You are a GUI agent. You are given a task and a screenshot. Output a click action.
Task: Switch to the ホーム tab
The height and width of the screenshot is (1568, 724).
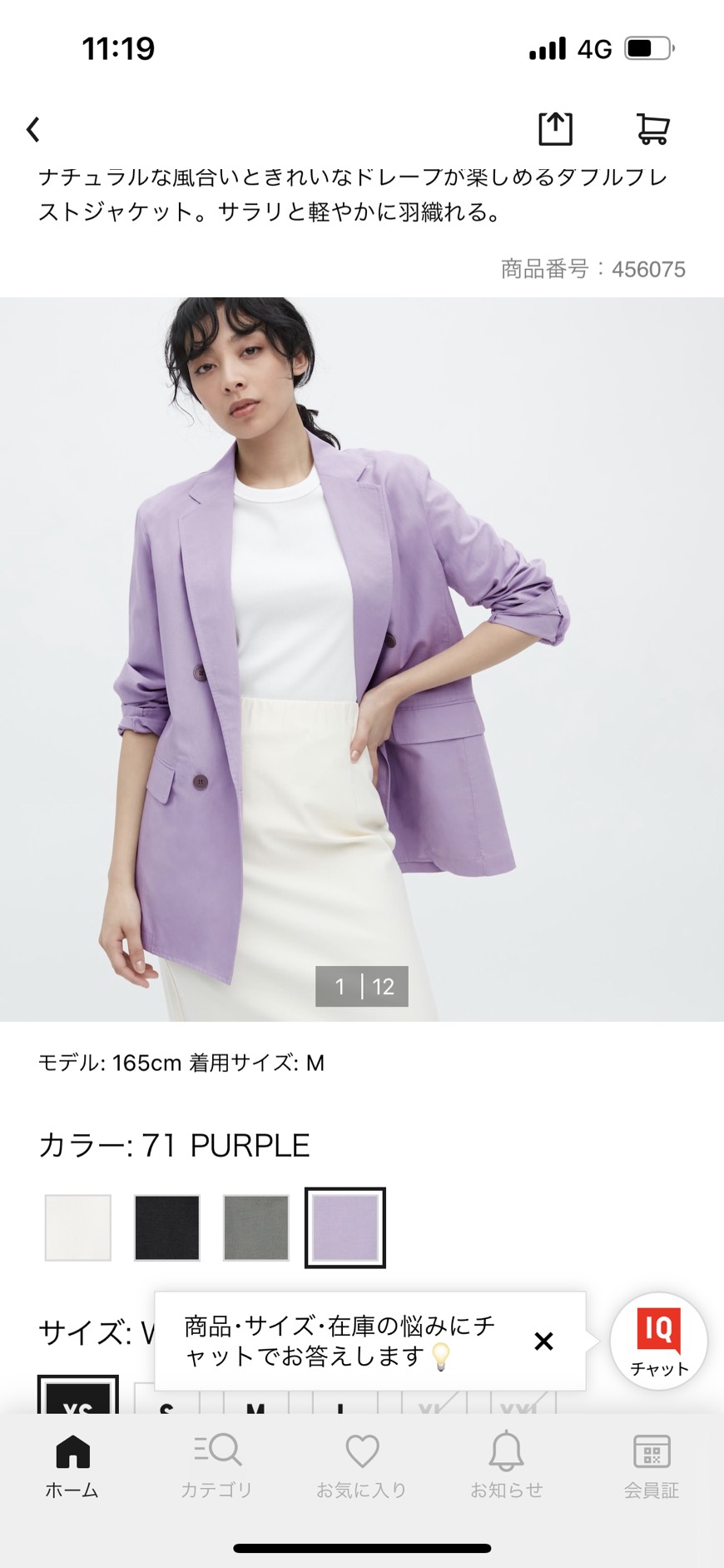coord(72,1467)
